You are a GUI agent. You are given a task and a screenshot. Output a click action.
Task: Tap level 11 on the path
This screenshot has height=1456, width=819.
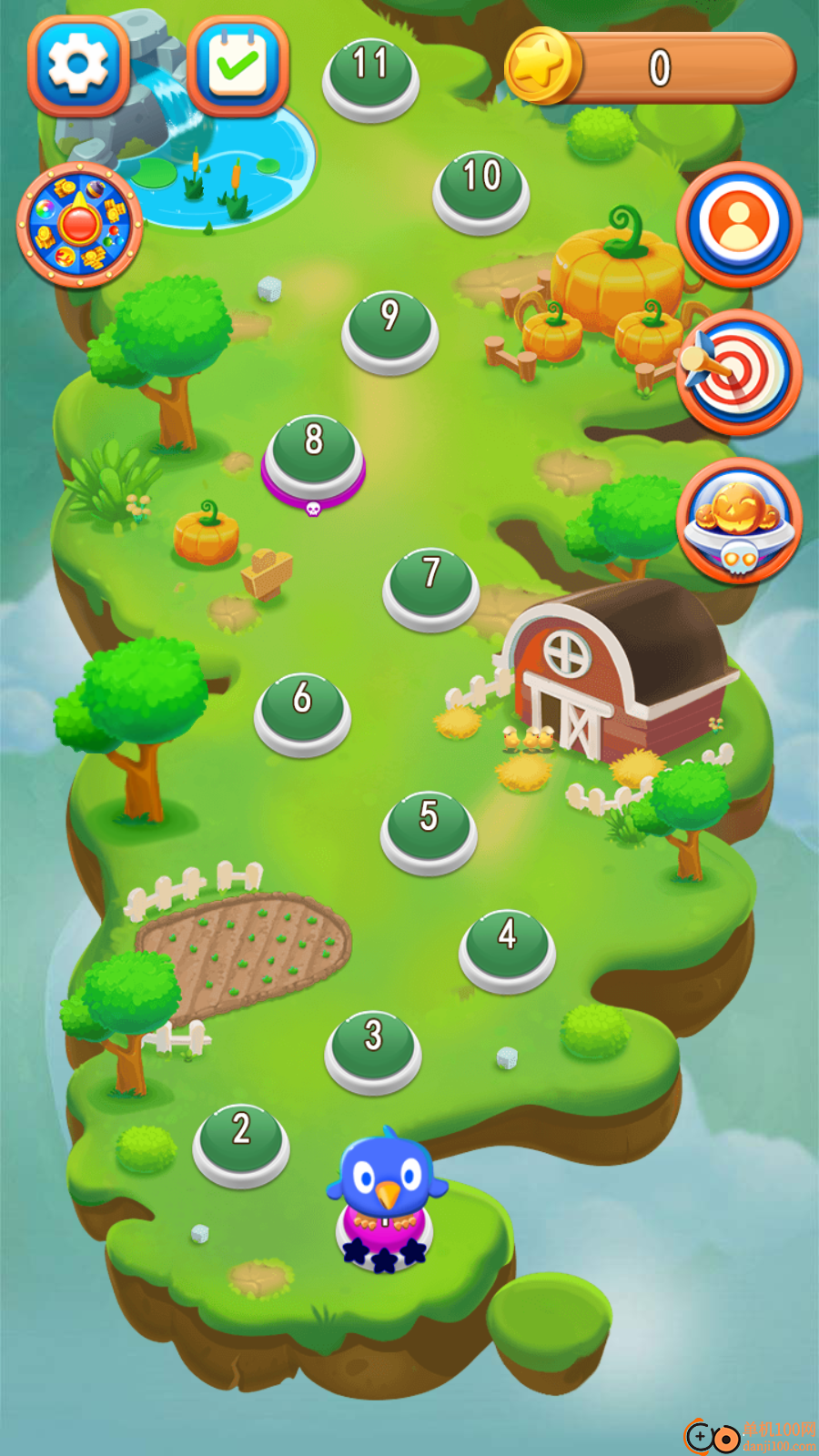[370, 72]
